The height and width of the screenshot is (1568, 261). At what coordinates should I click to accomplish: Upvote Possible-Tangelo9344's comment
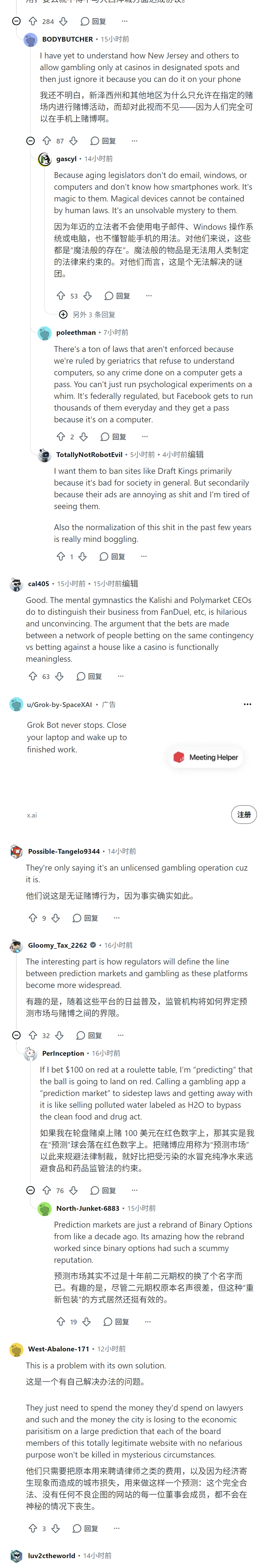pos(33,918)
